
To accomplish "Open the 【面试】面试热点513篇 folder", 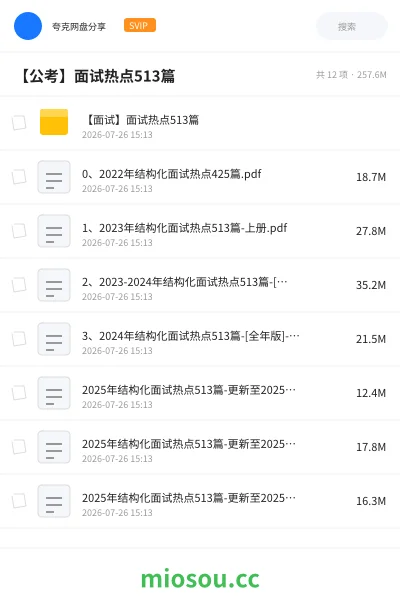I will 200,123.
